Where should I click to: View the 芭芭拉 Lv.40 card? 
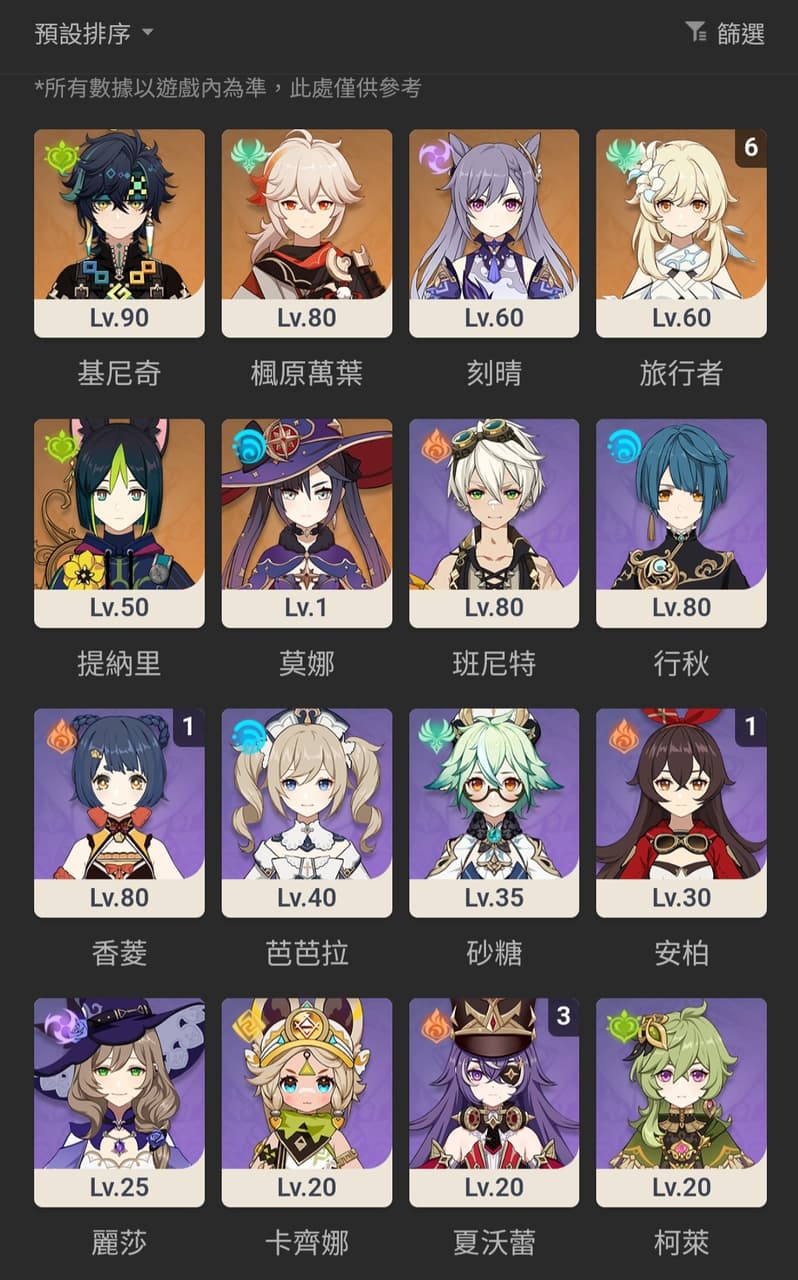coord(306,813)
